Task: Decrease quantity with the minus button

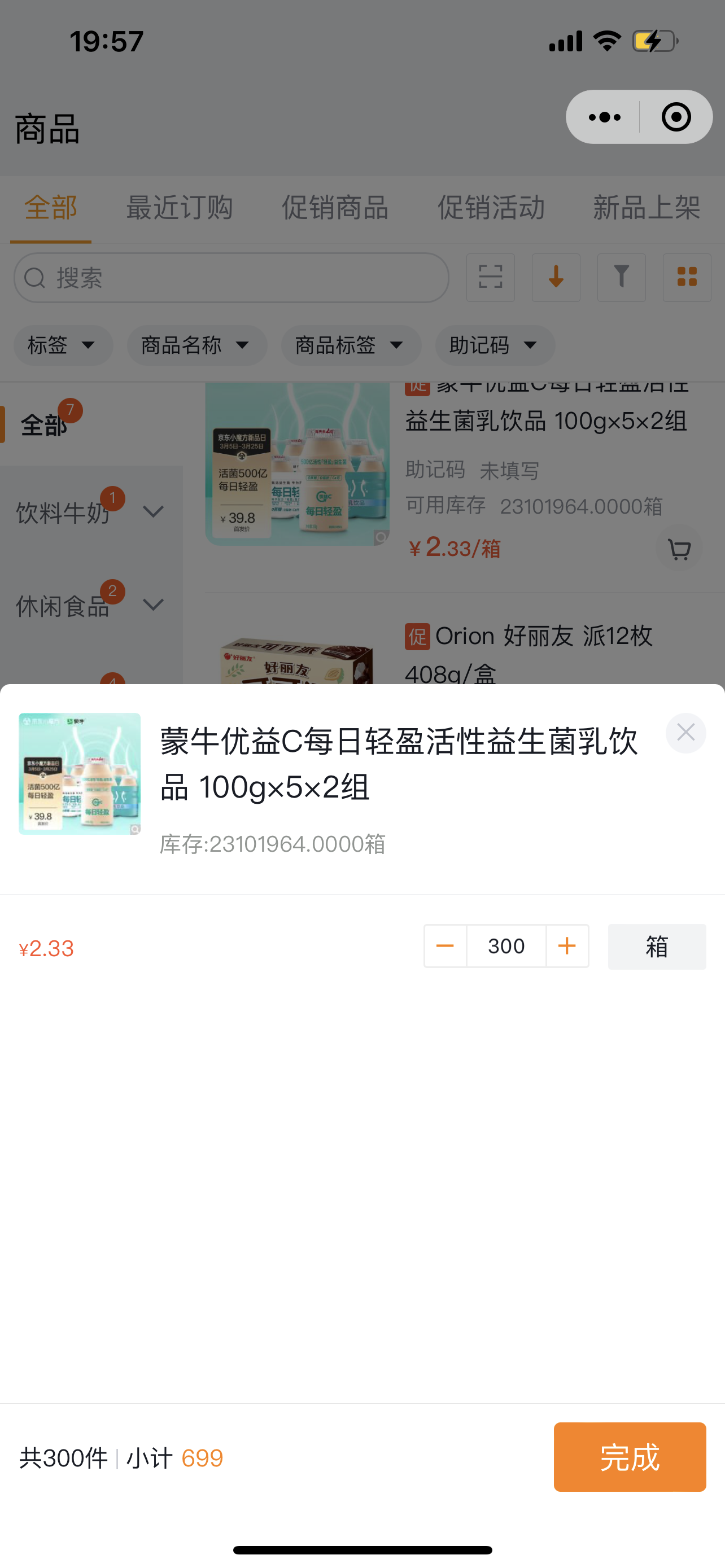Action: [x=445, y=946]
